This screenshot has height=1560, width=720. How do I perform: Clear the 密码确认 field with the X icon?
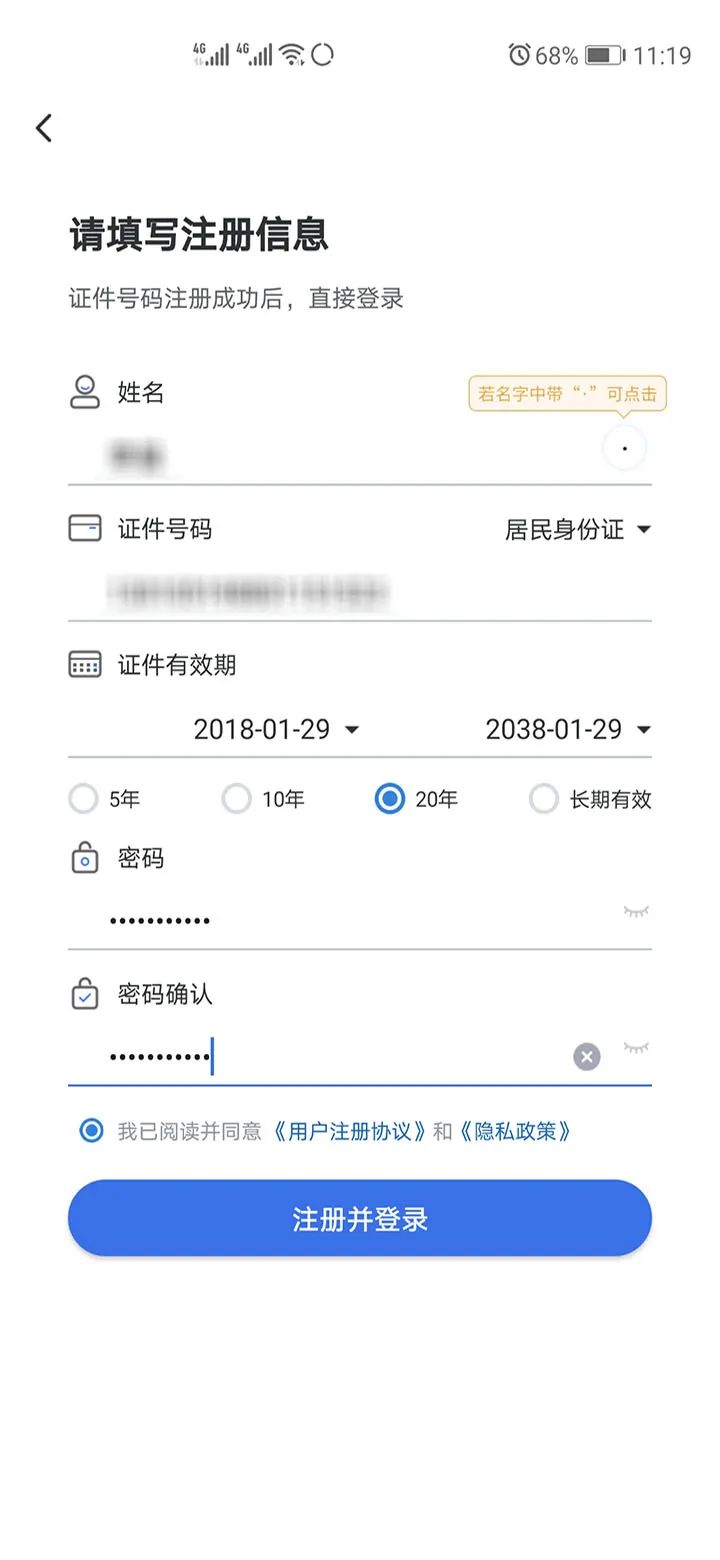coord(586,1057)
